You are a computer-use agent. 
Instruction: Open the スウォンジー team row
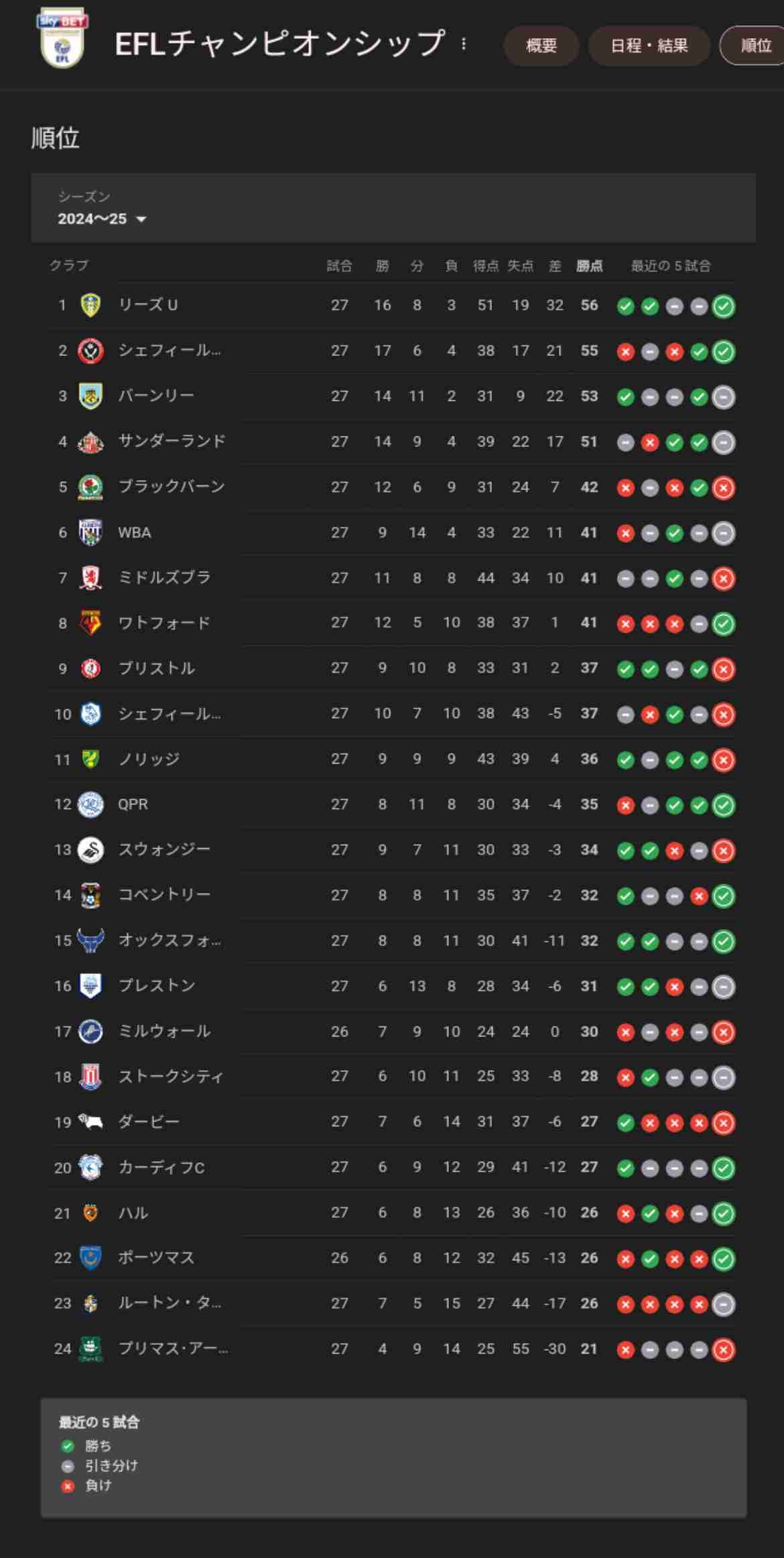click(164, 850)
